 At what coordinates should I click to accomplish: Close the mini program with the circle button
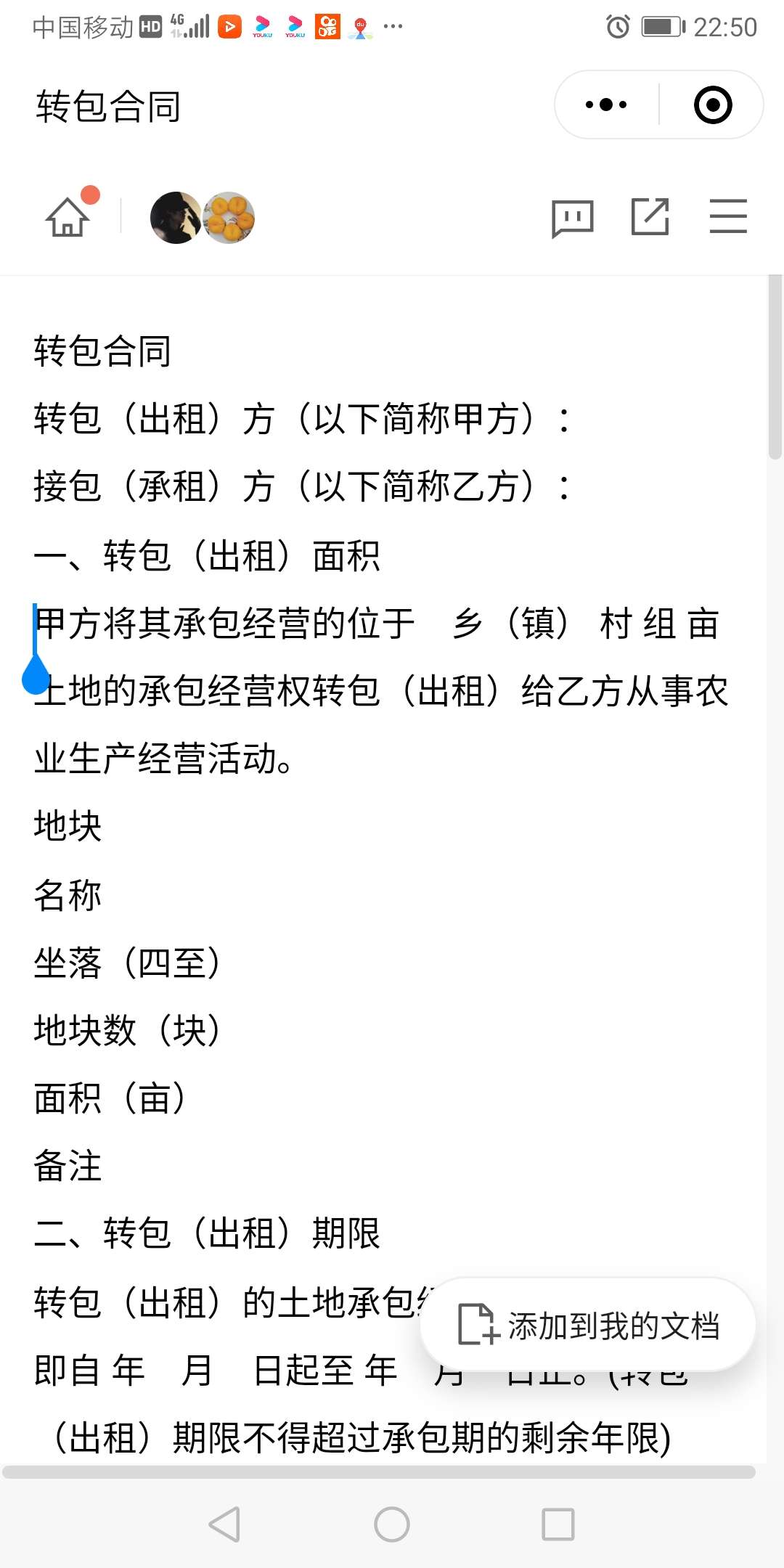coord(712,105)
